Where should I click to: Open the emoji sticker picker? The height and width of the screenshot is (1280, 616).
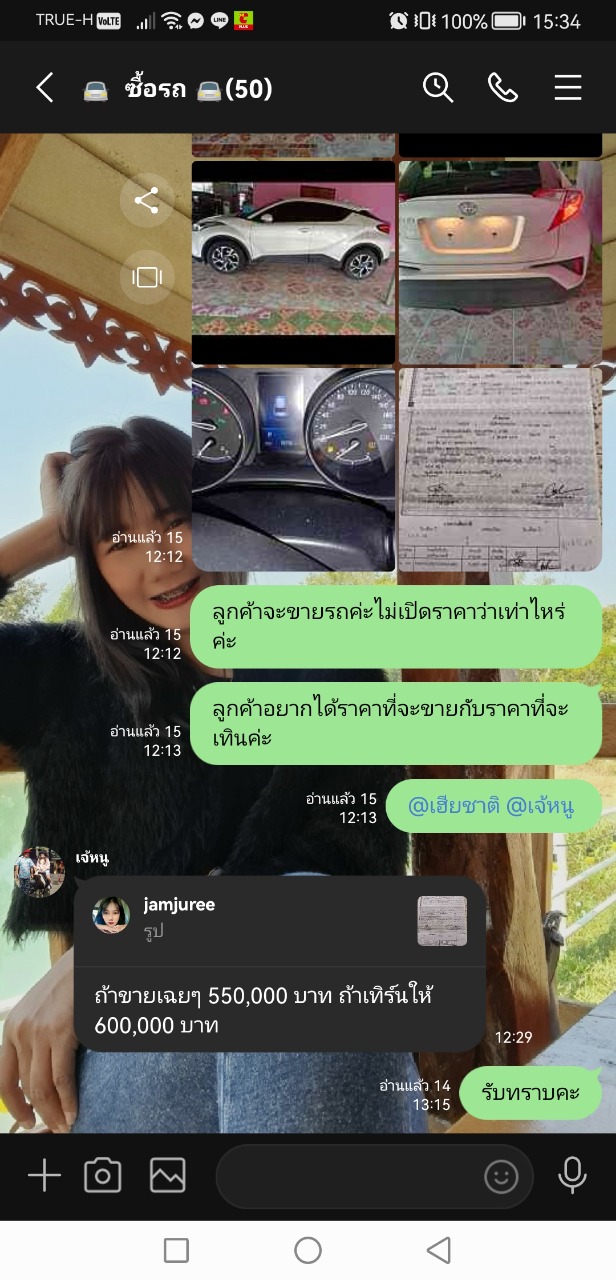(x=501, y=1176)
